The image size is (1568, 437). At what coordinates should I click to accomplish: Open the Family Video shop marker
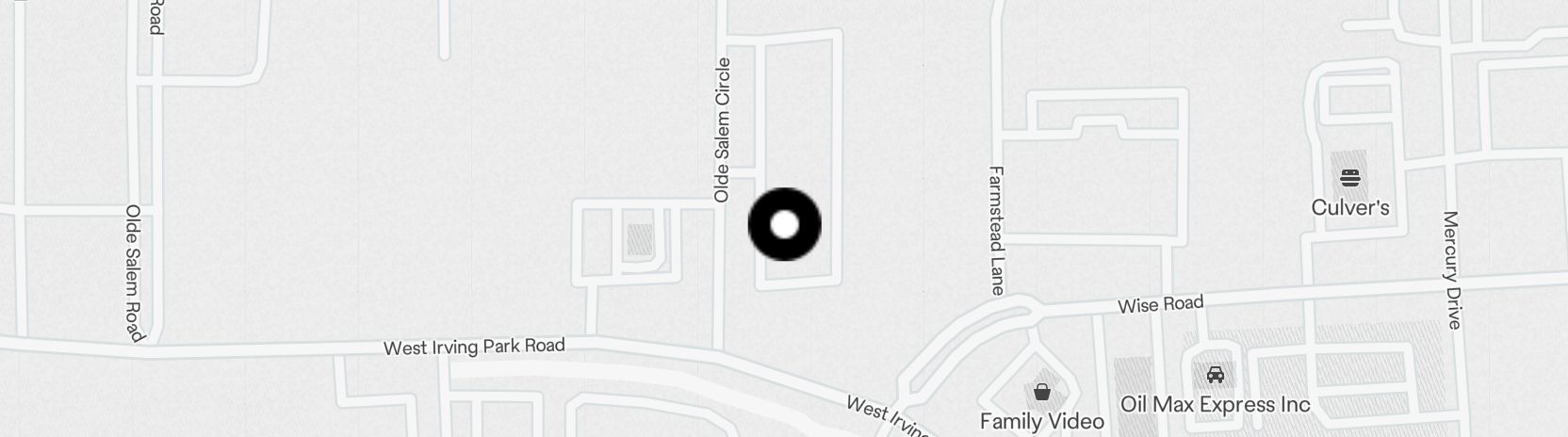tap(1041, 391)
